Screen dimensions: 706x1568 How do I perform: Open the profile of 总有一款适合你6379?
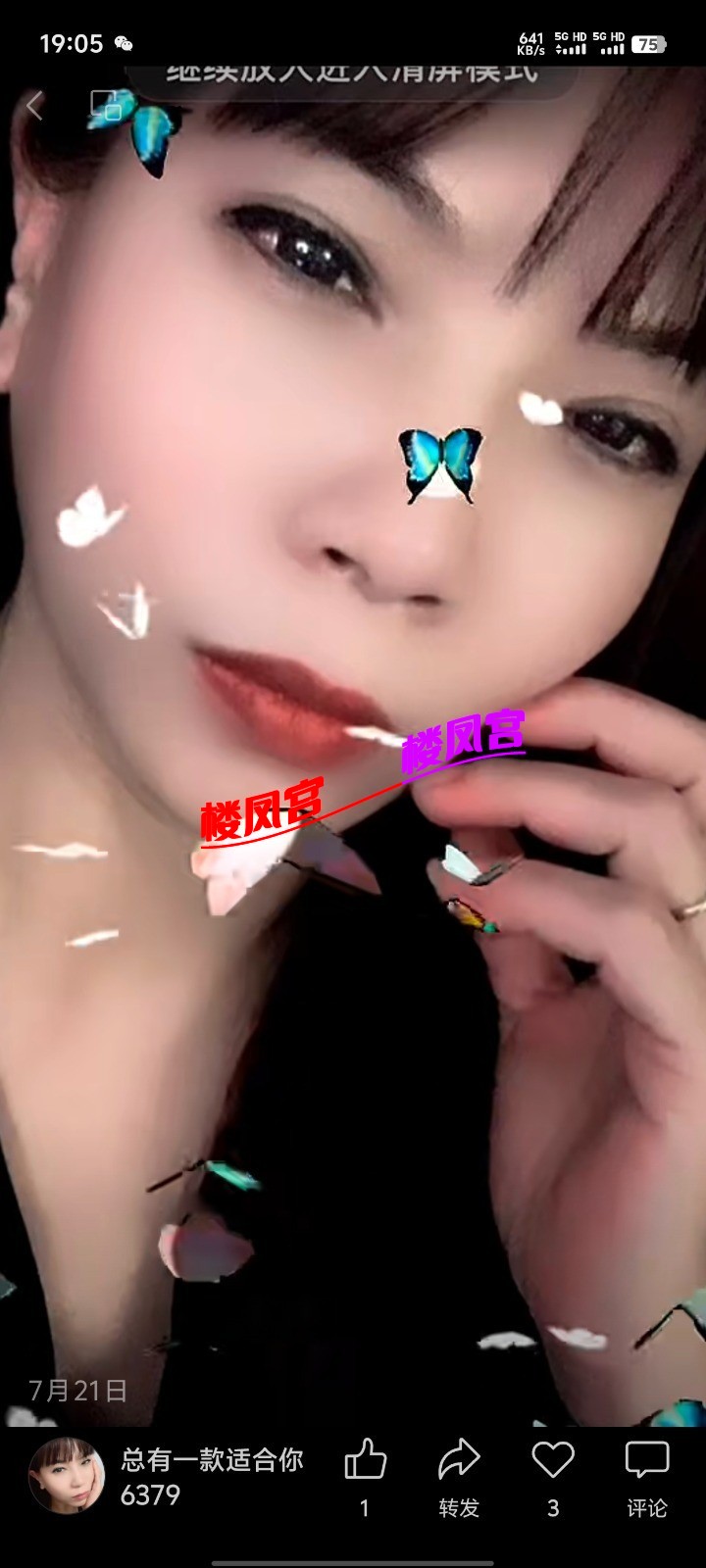point(67,1476)
